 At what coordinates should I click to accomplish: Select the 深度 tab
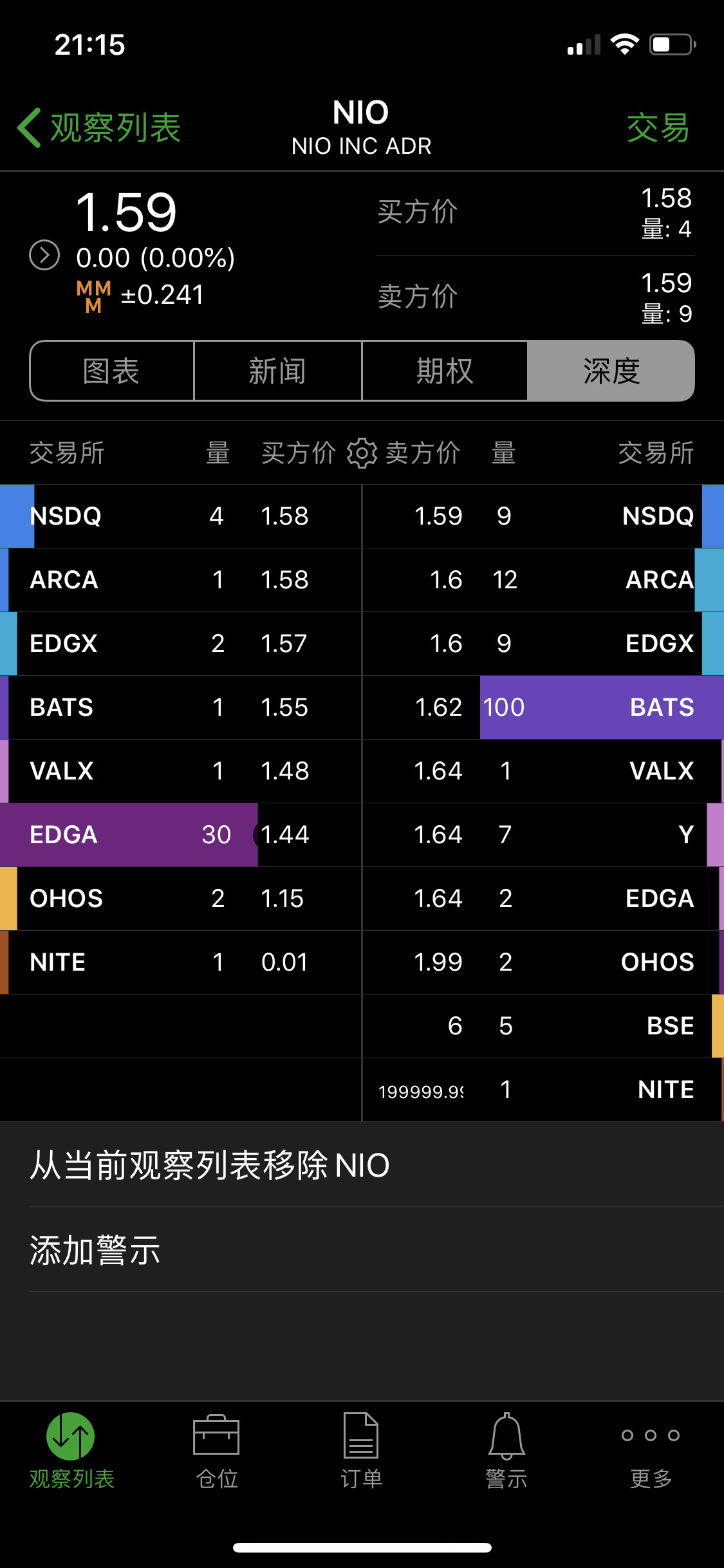click(x=611, y=371)
